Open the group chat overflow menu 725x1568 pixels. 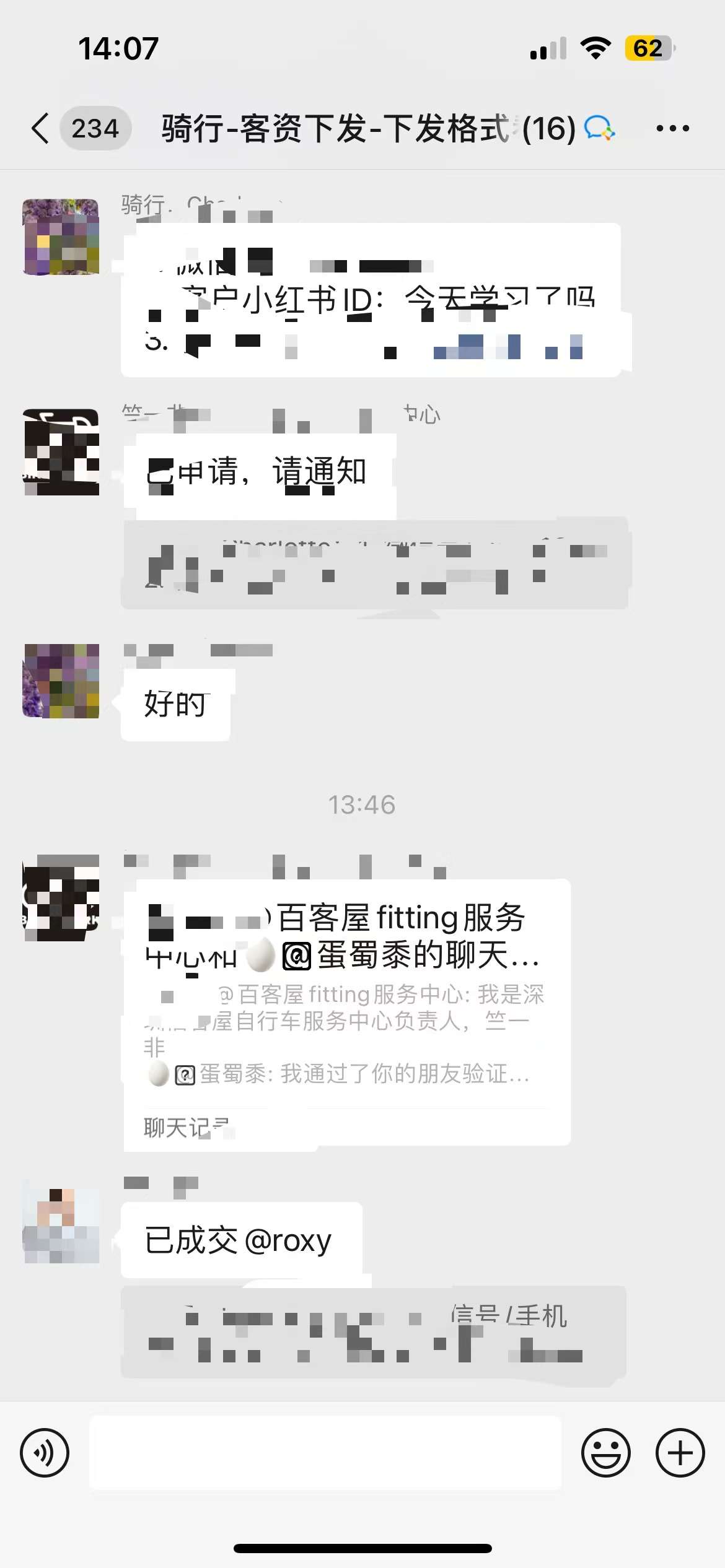tap(672, 129)
